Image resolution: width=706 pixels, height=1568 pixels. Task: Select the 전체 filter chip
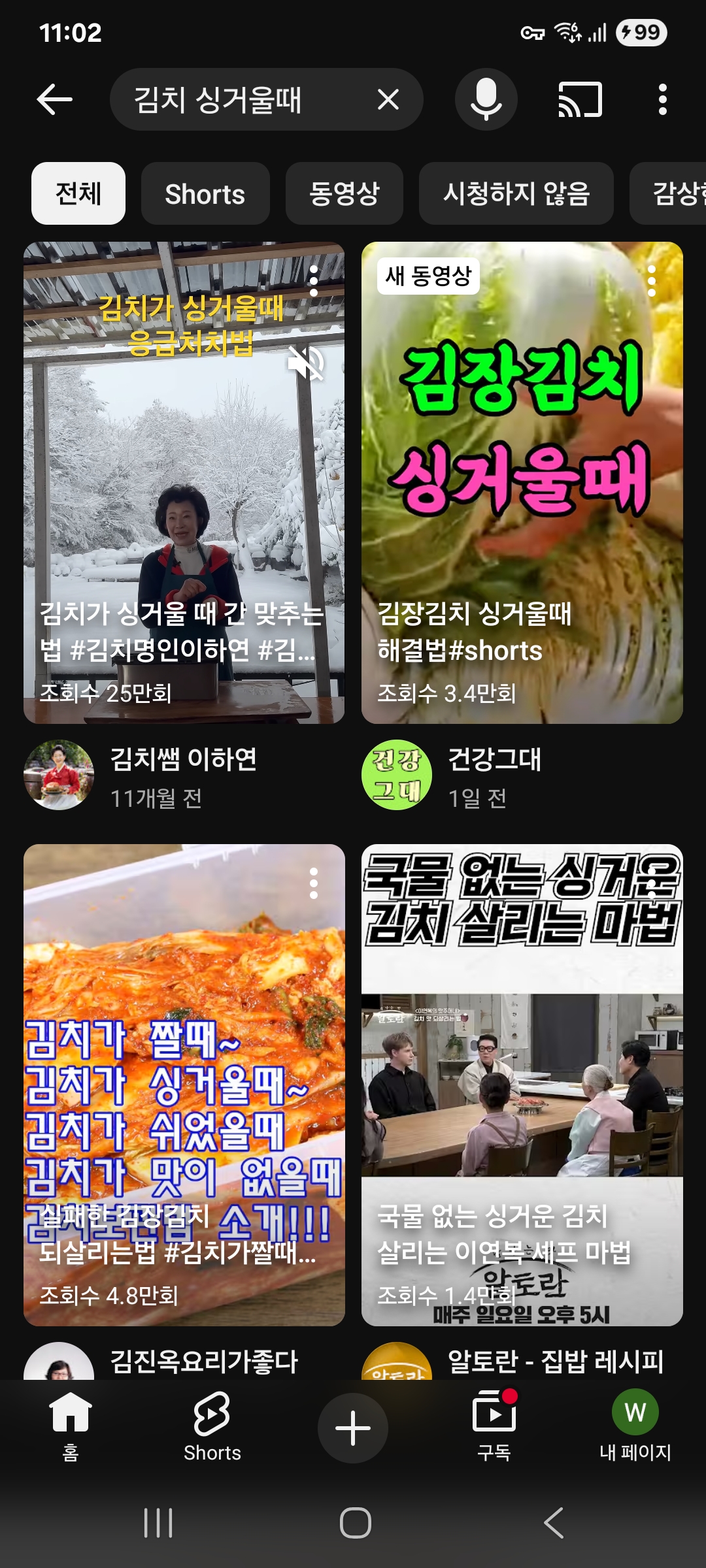(78, 193)
